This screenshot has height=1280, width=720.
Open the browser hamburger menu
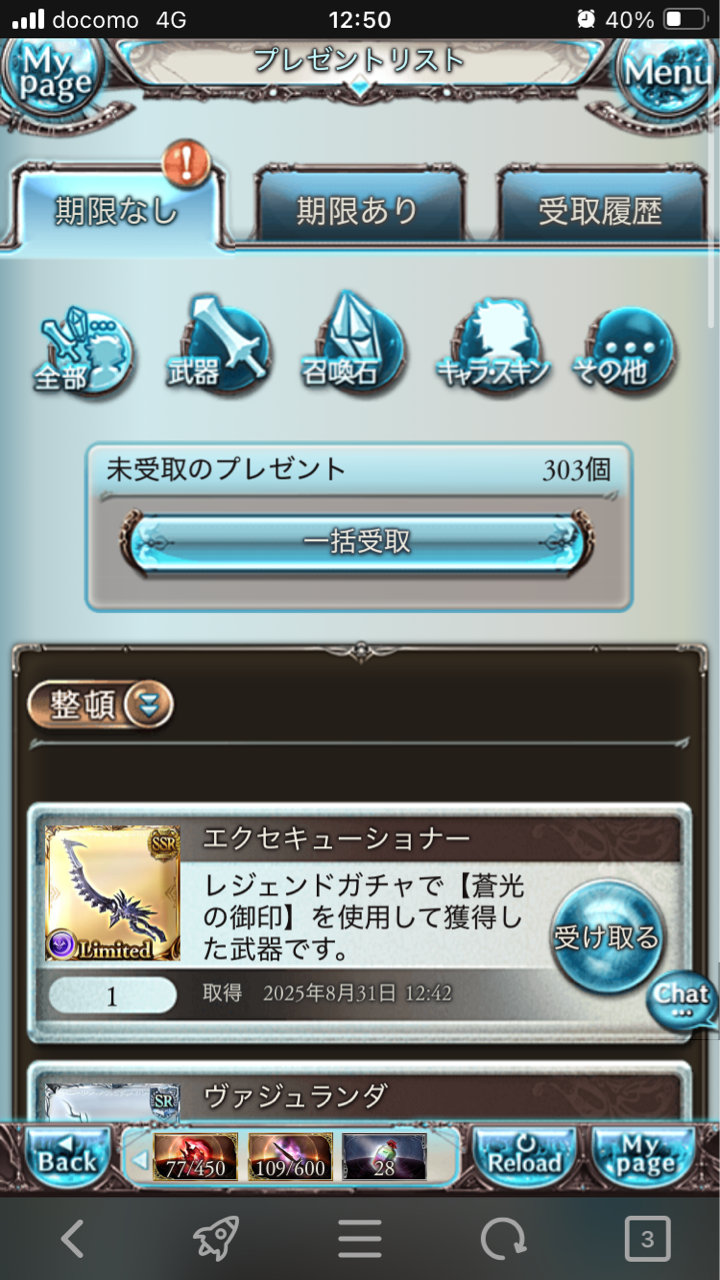click(359, 1240)
